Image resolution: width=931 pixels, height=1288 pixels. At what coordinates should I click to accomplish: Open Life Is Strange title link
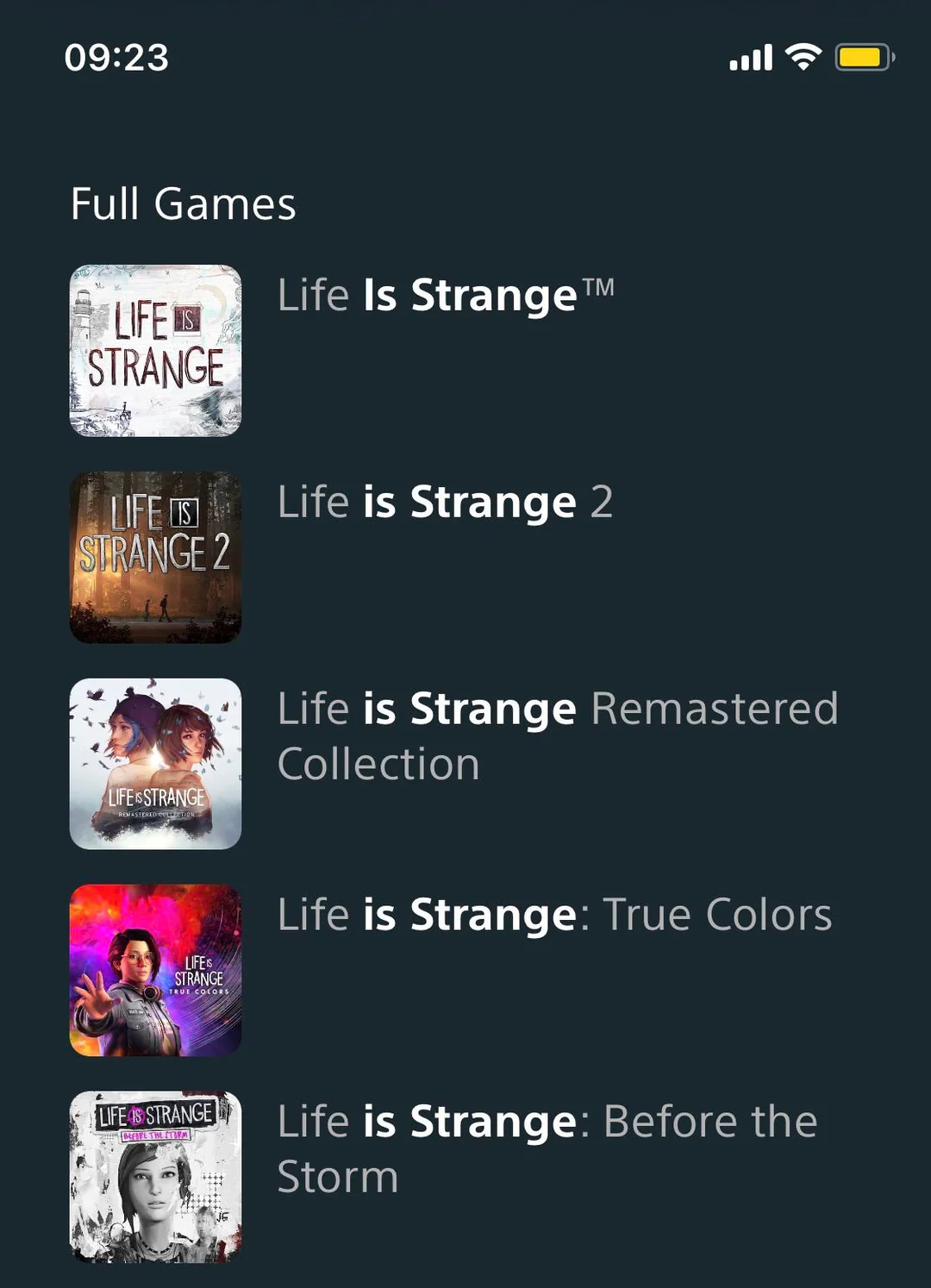pyautogui.click(x=444, y=296)
